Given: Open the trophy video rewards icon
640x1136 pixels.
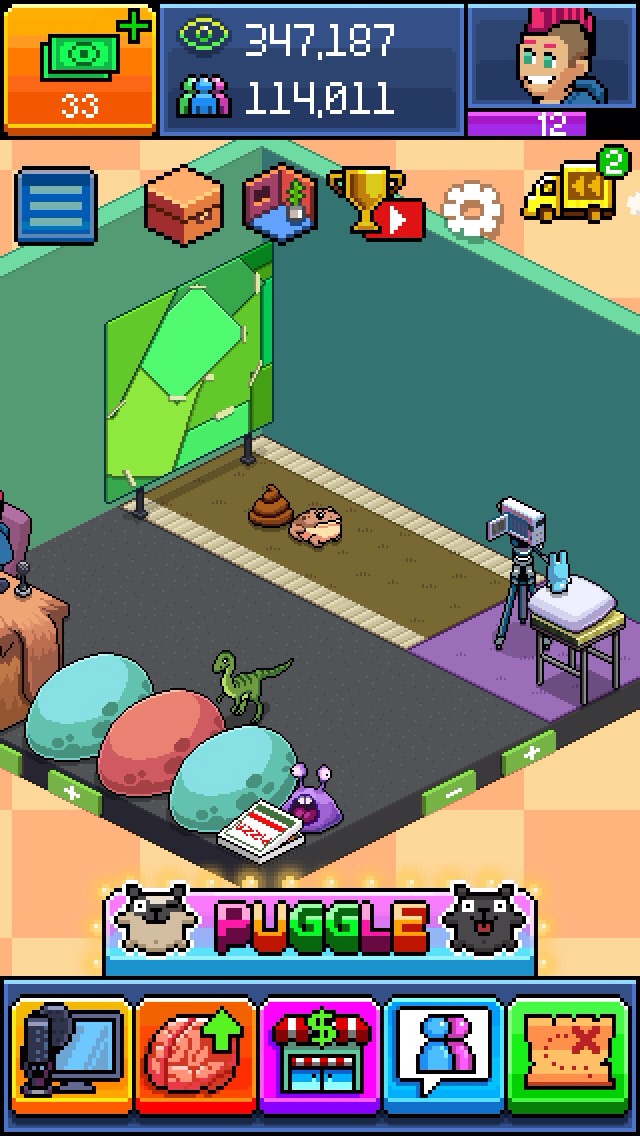Looking at the screenshot, I should tap(374, 204).
